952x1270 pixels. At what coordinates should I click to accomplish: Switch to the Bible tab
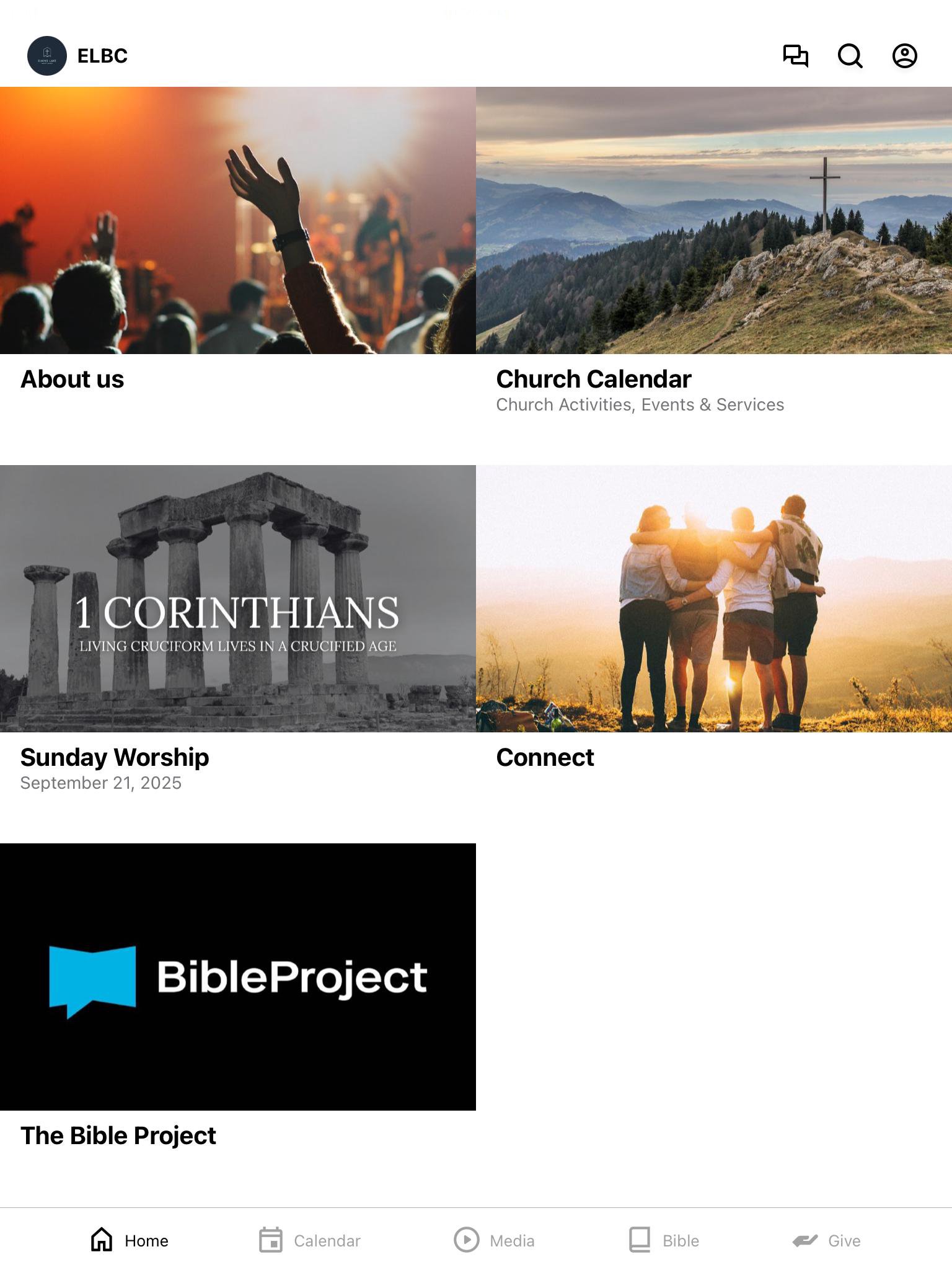click(x=664, y=1240)
